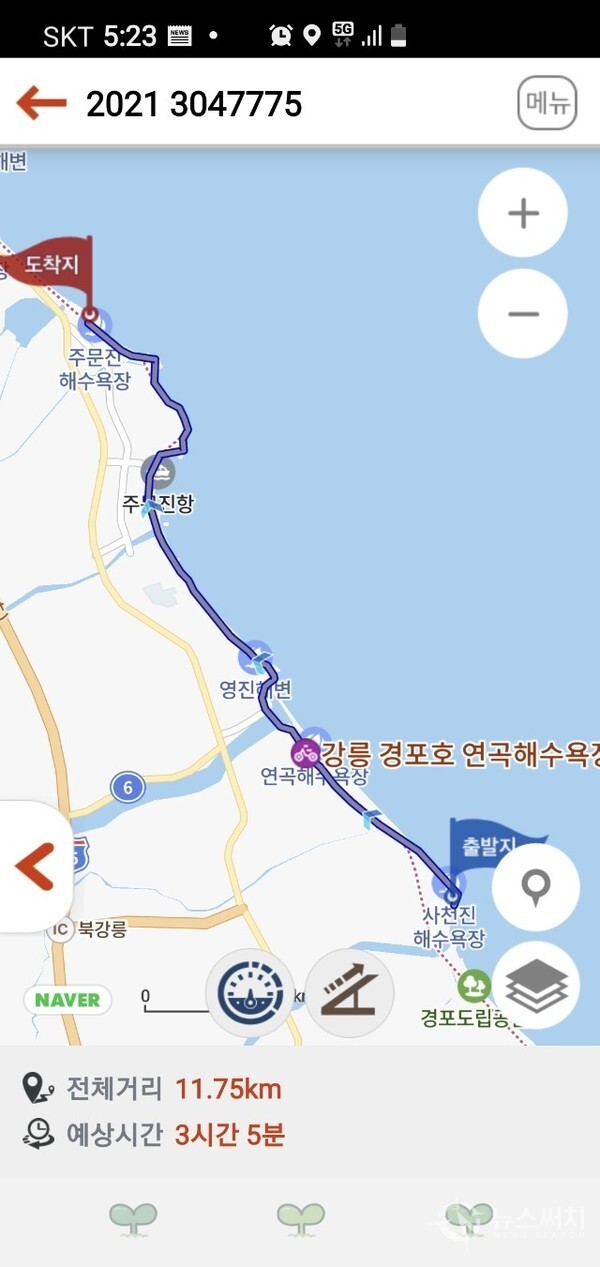Show the elevation slope profile
Image resolution: width=600 pixels, height=1267 pixels.
click(x=349, y=993)
